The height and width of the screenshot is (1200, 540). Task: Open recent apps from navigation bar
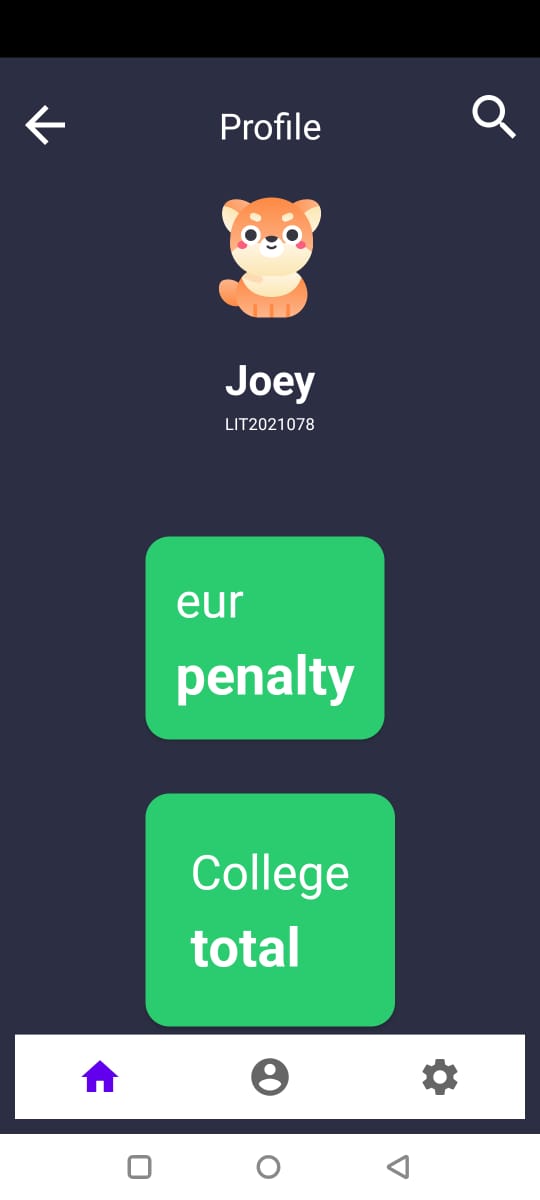pyautogui.click(x=140, y=1166)
